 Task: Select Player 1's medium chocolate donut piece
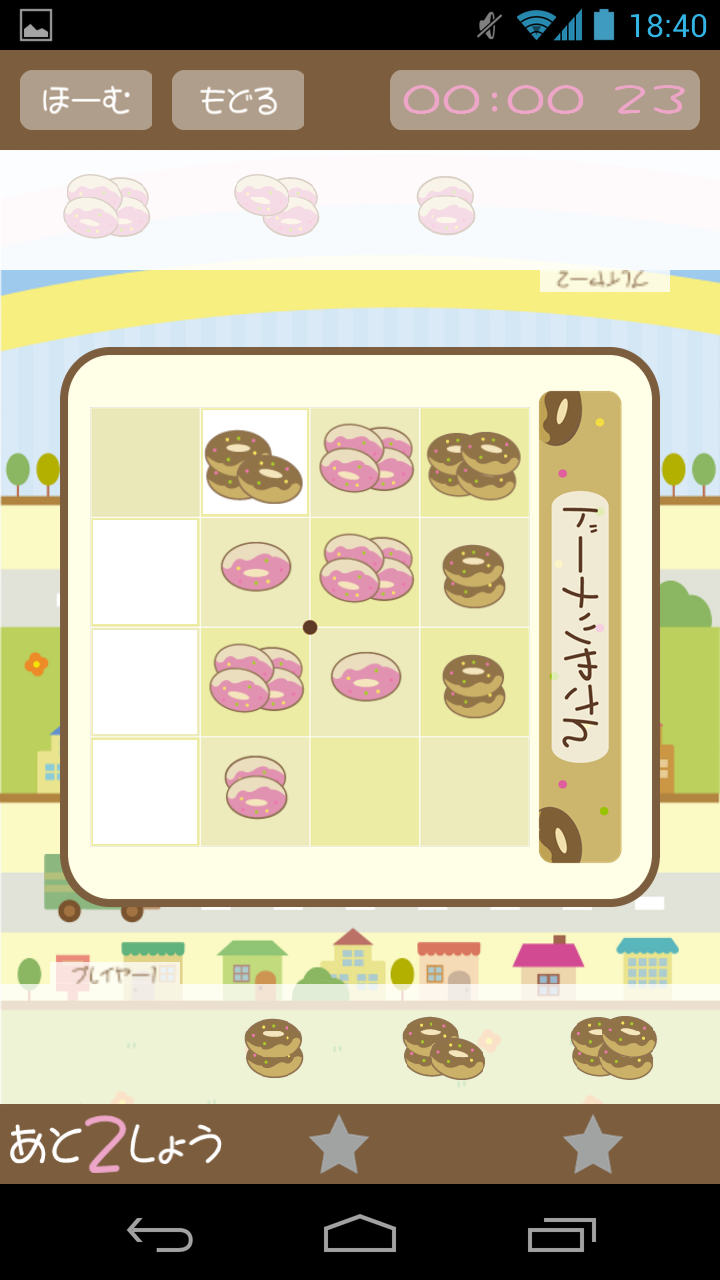[444, 1047]
